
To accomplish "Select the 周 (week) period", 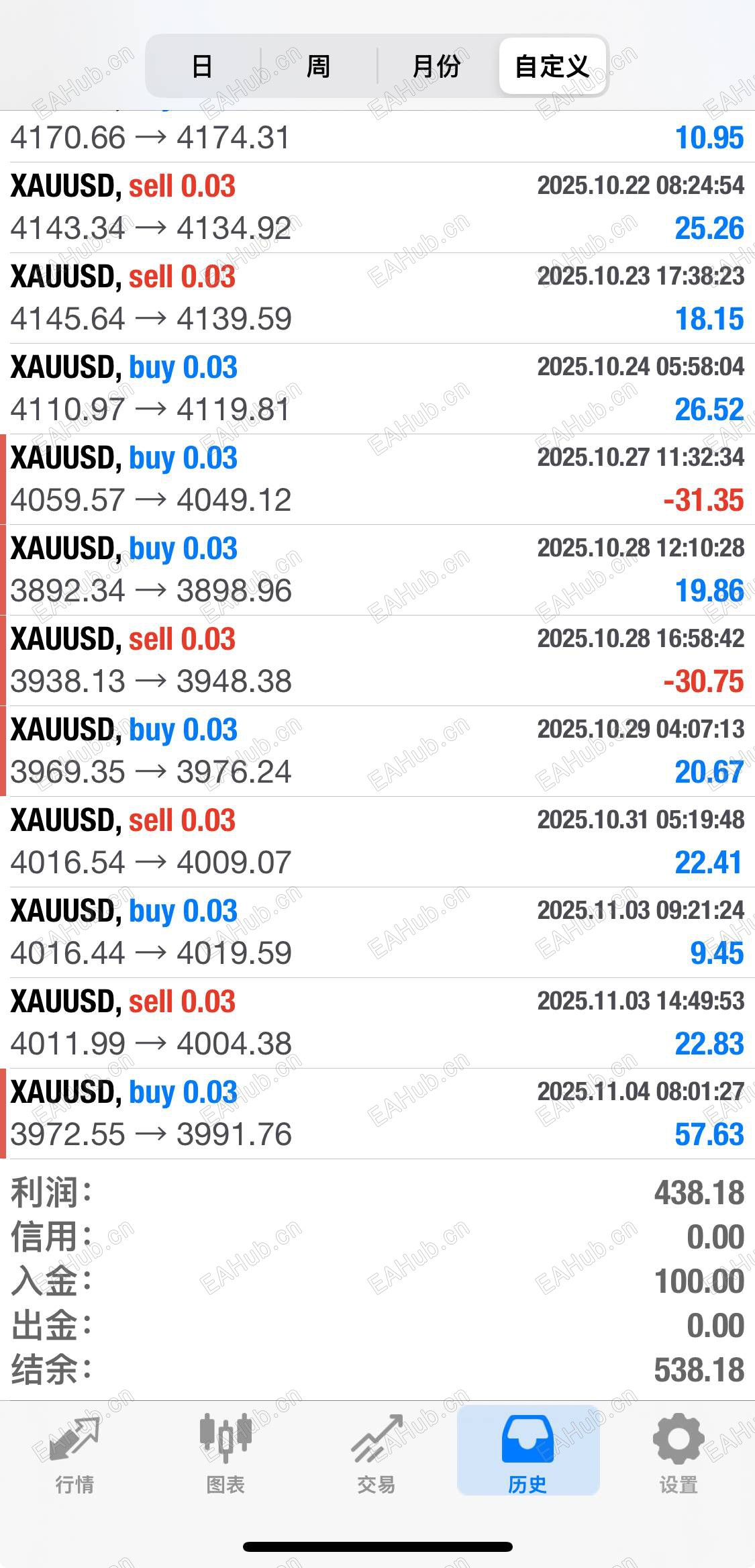I will point(318,66).
